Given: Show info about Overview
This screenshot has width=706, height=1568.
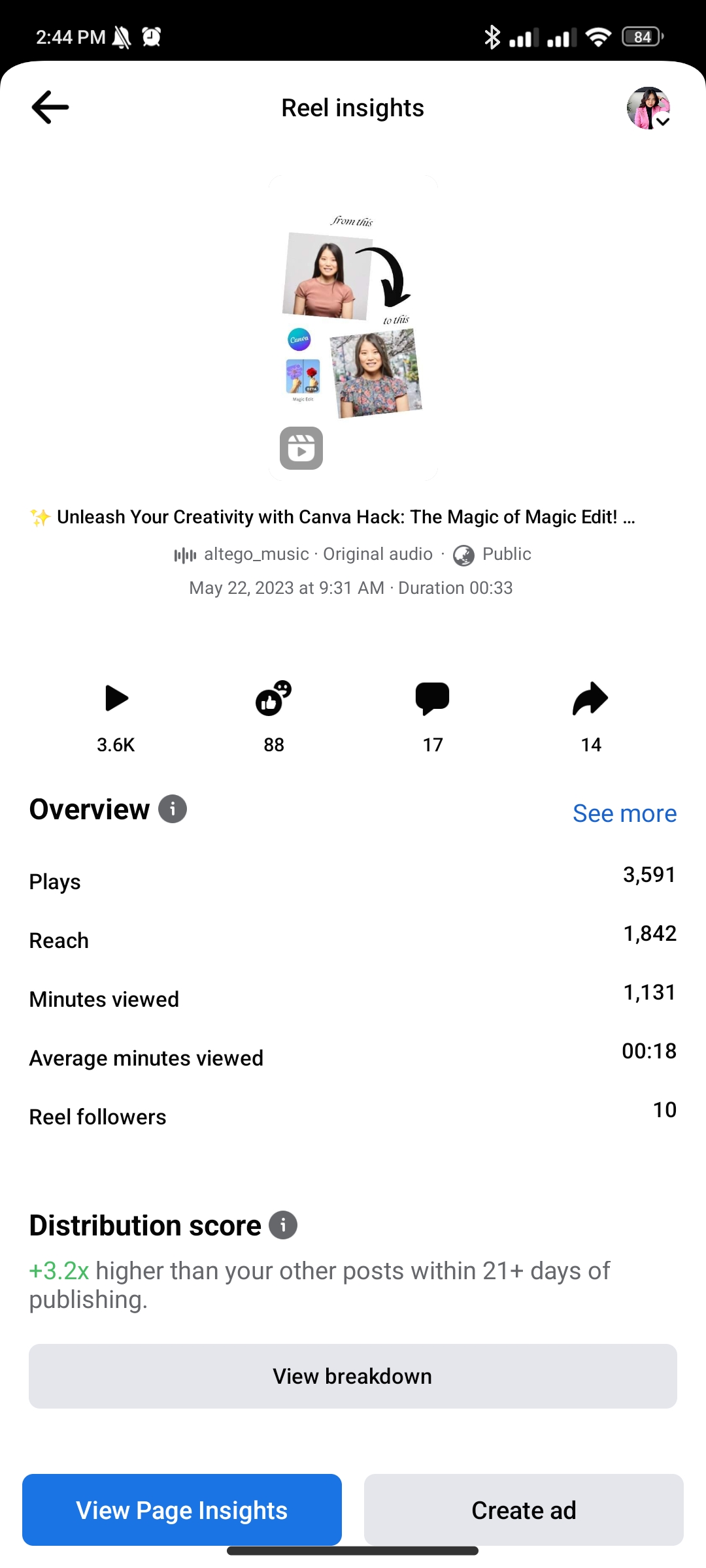Looking at the screenshot, I should (x=173, y=809).
